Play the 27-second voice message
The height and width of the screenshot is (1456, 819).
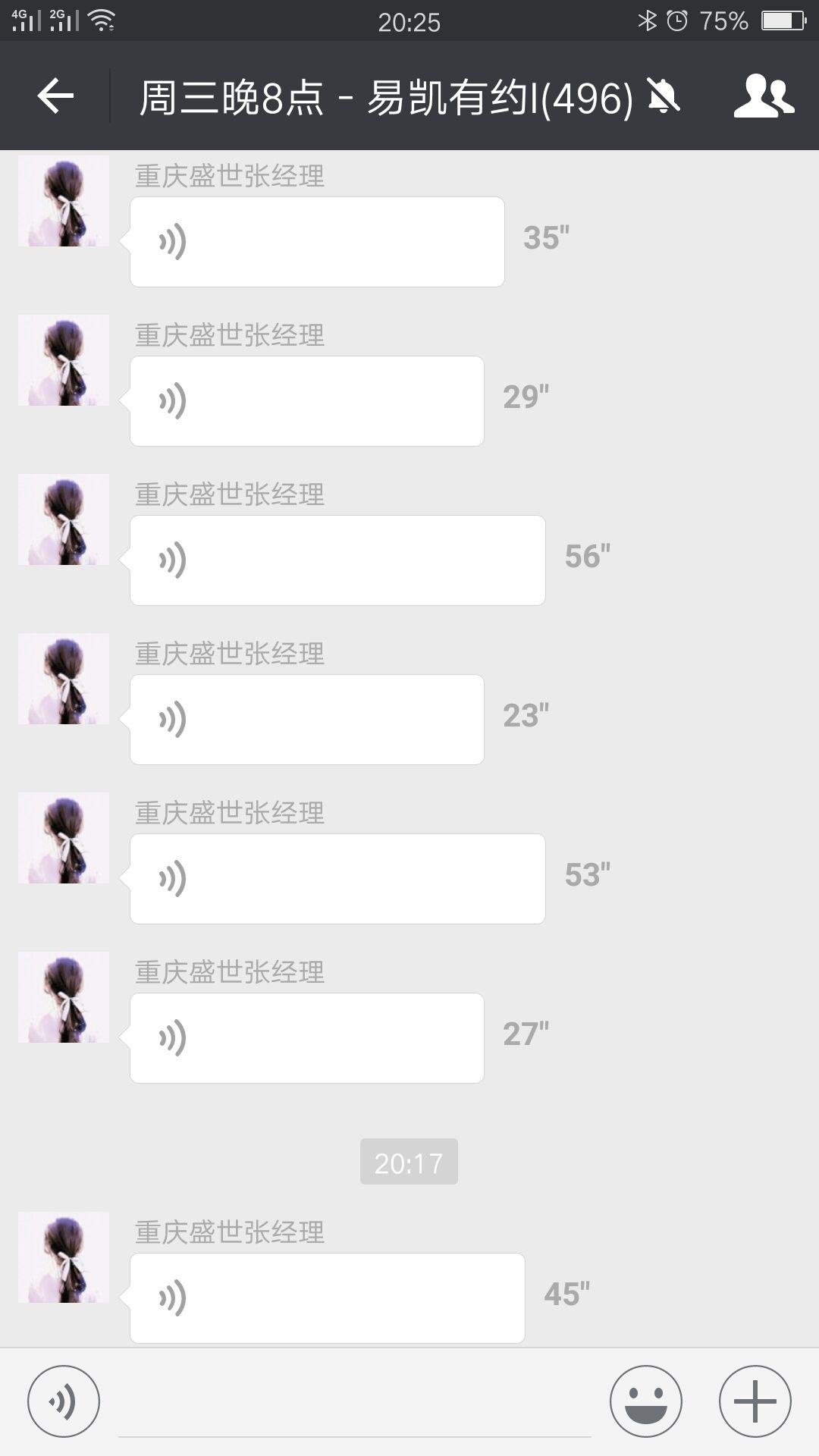(x=306, y=1038)
